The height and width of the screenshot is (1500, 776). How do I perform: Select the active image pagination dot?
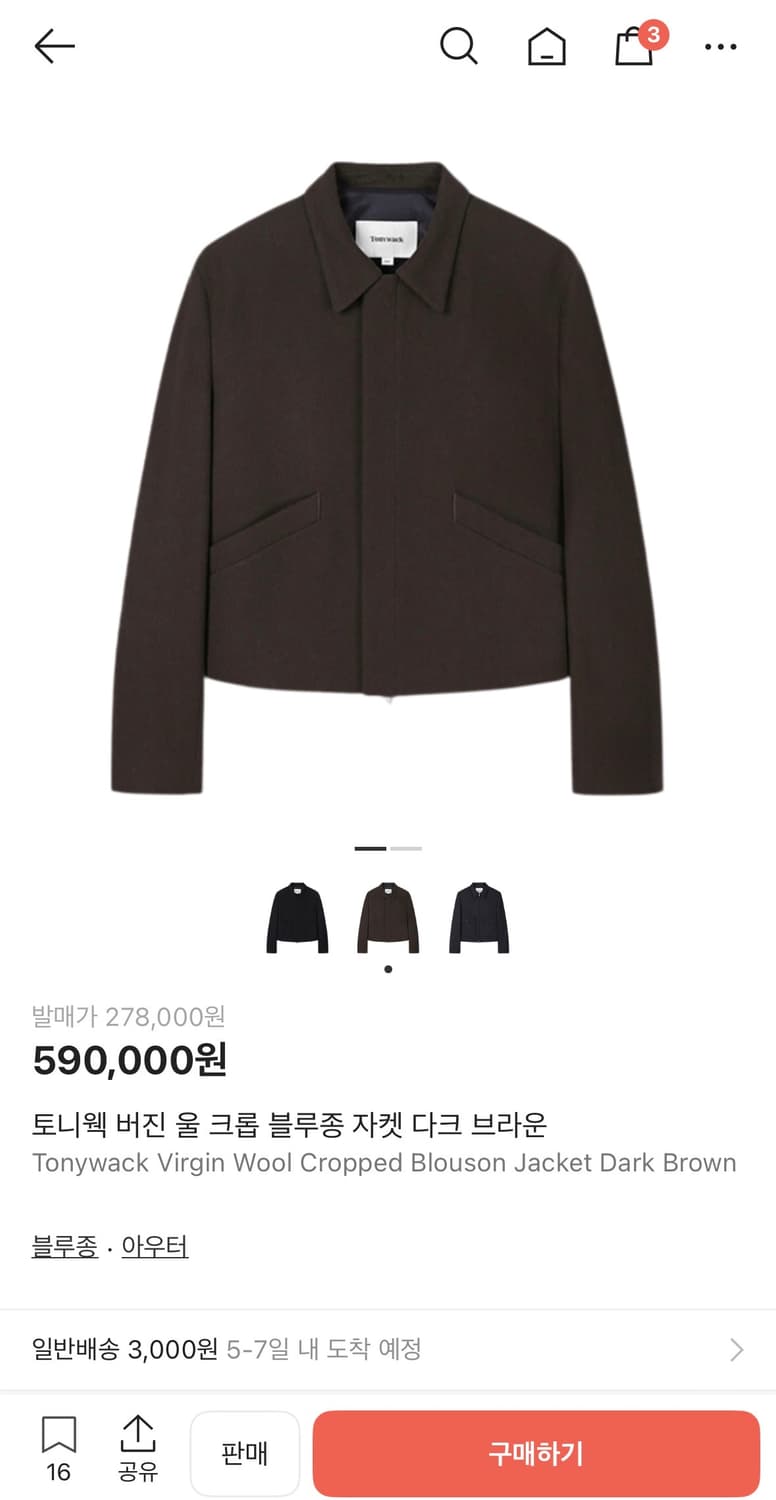click(x=388, y=968)
